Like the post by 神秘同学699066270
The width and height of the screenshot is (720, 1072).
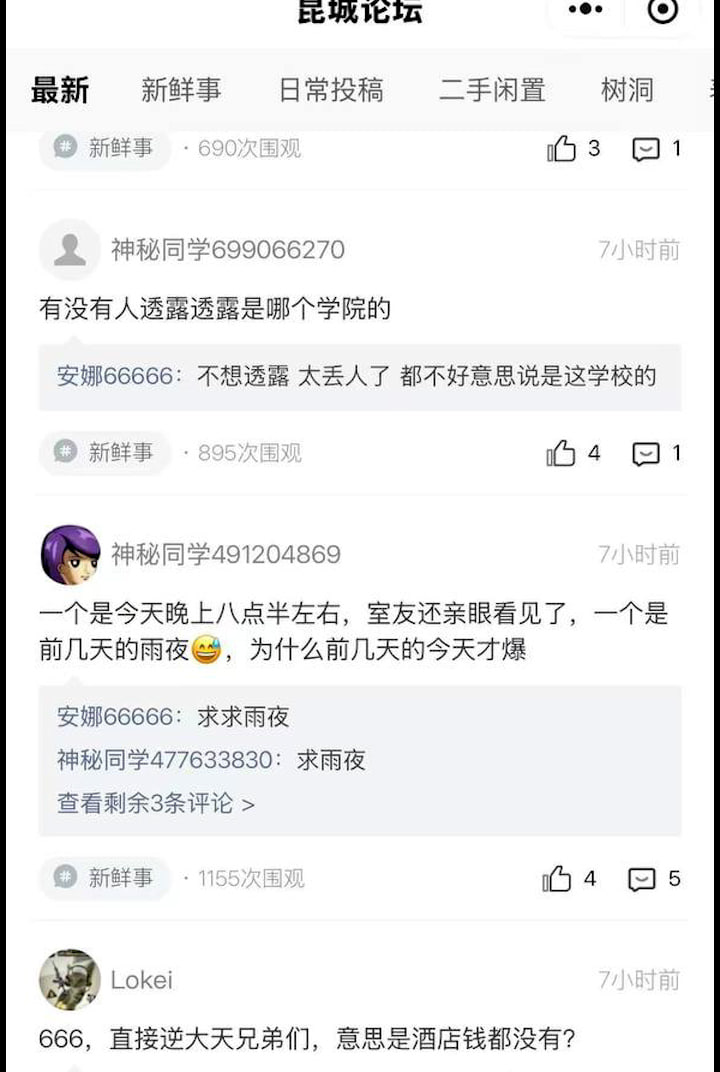coord(563,454)
